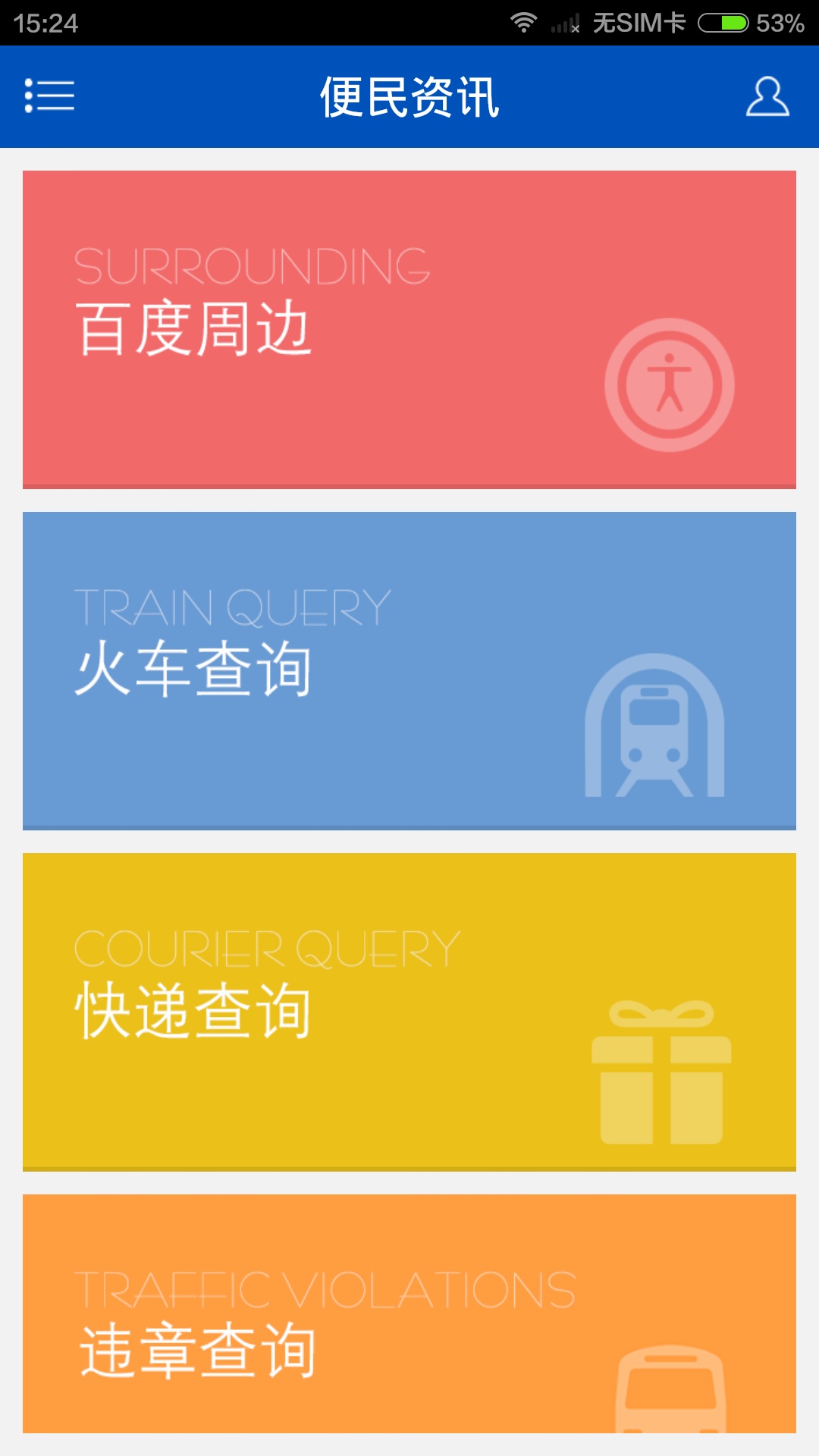
Task: Open the user profile icon
Action: coord(767,97)
